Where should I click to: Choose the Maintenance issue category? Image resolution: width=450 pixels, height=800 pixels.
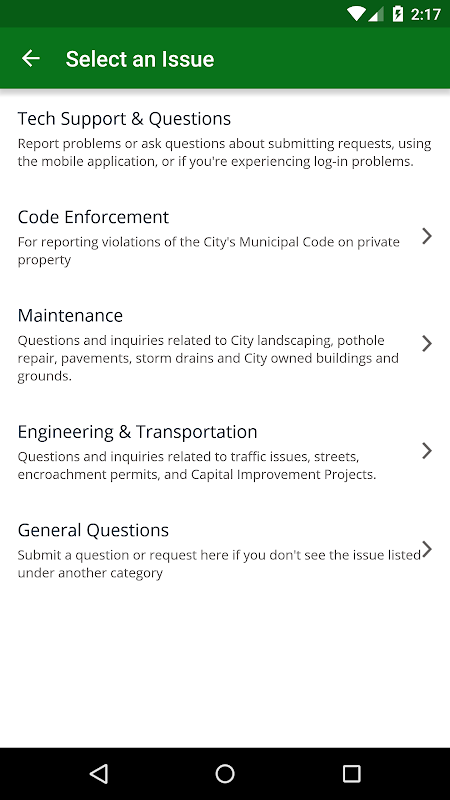click(x=225, y=345)
